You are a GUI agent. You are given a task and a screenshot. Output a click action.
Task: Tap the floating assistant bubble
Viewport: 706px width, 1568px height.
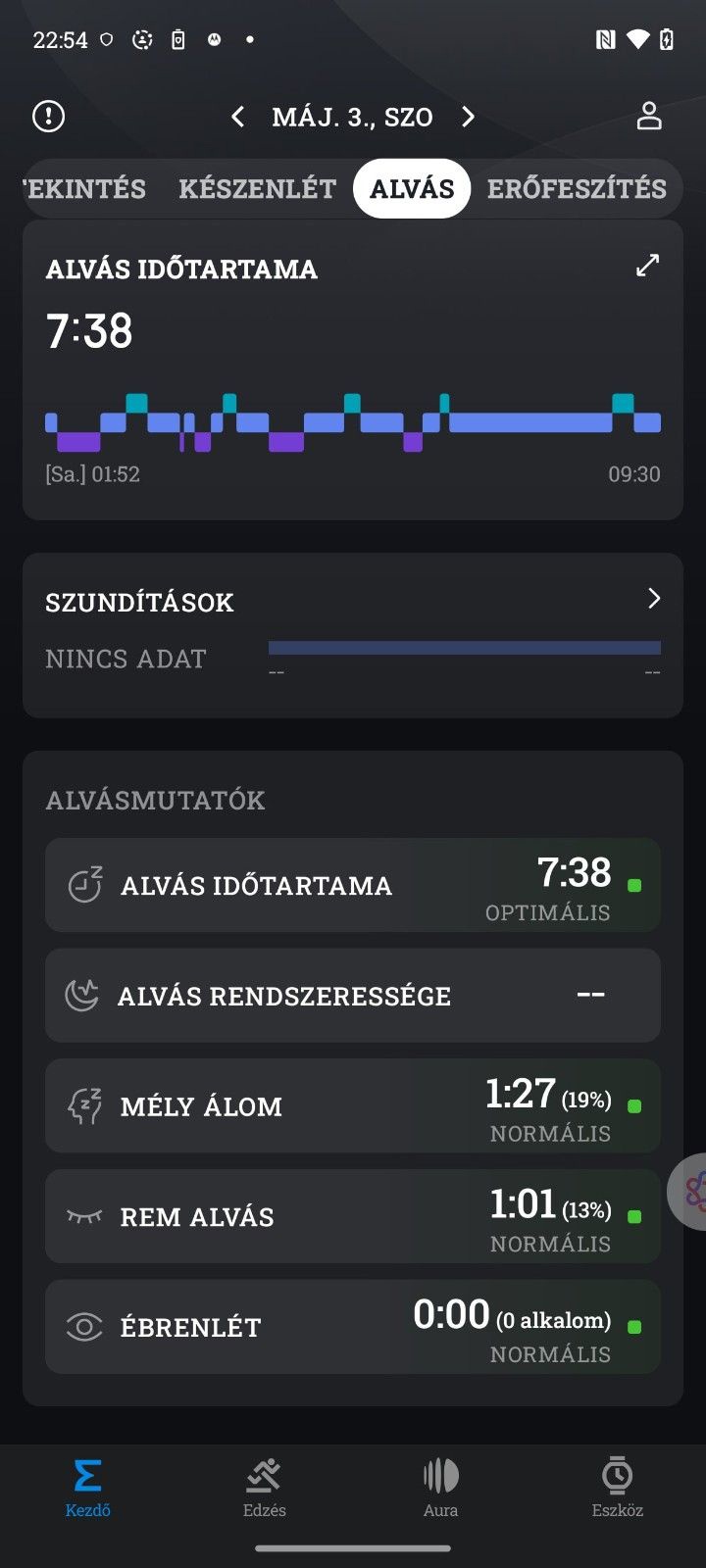[x=690, y=1192]
